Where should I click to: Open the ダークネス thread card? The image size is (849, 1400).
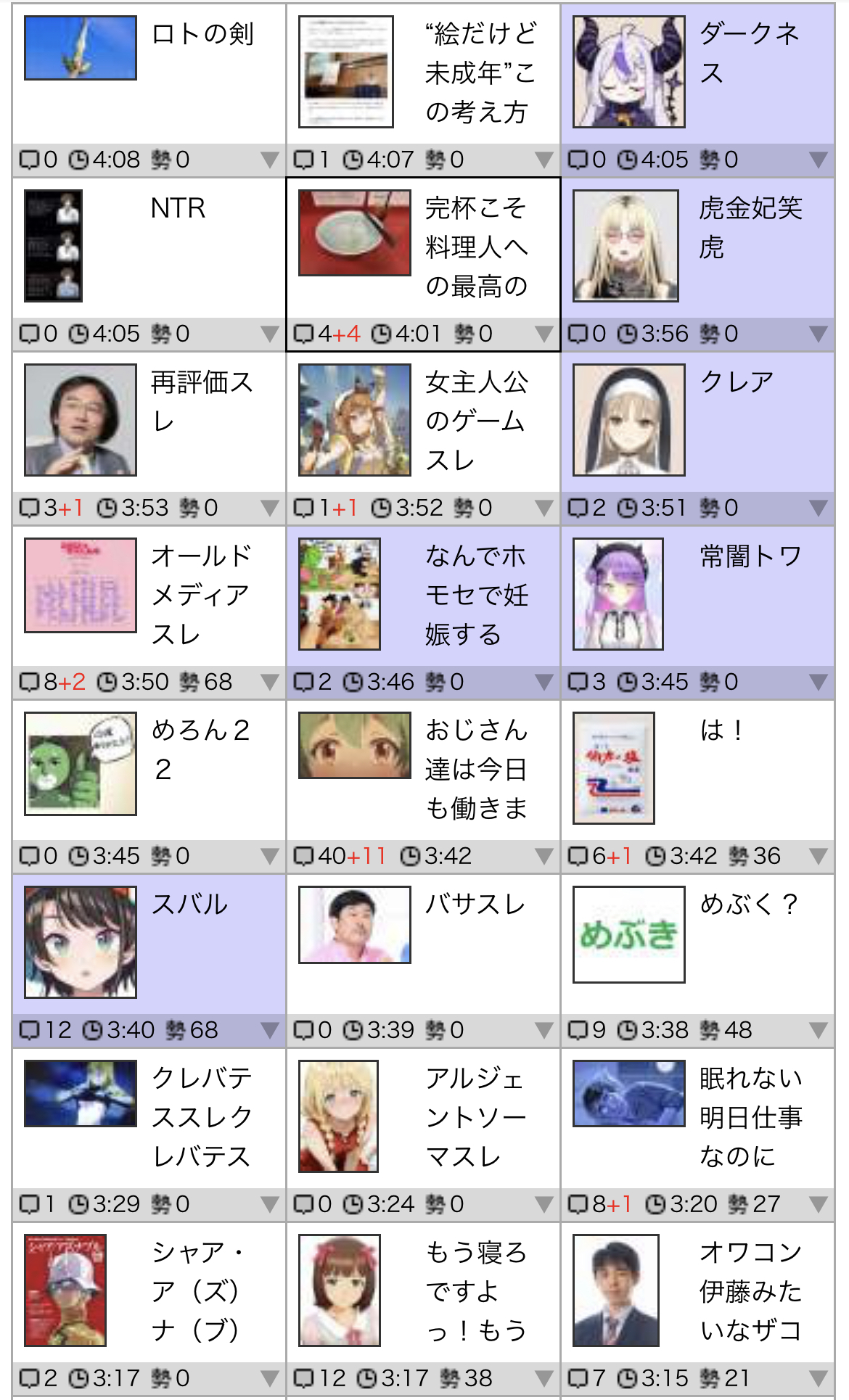[x=750, y=52]
